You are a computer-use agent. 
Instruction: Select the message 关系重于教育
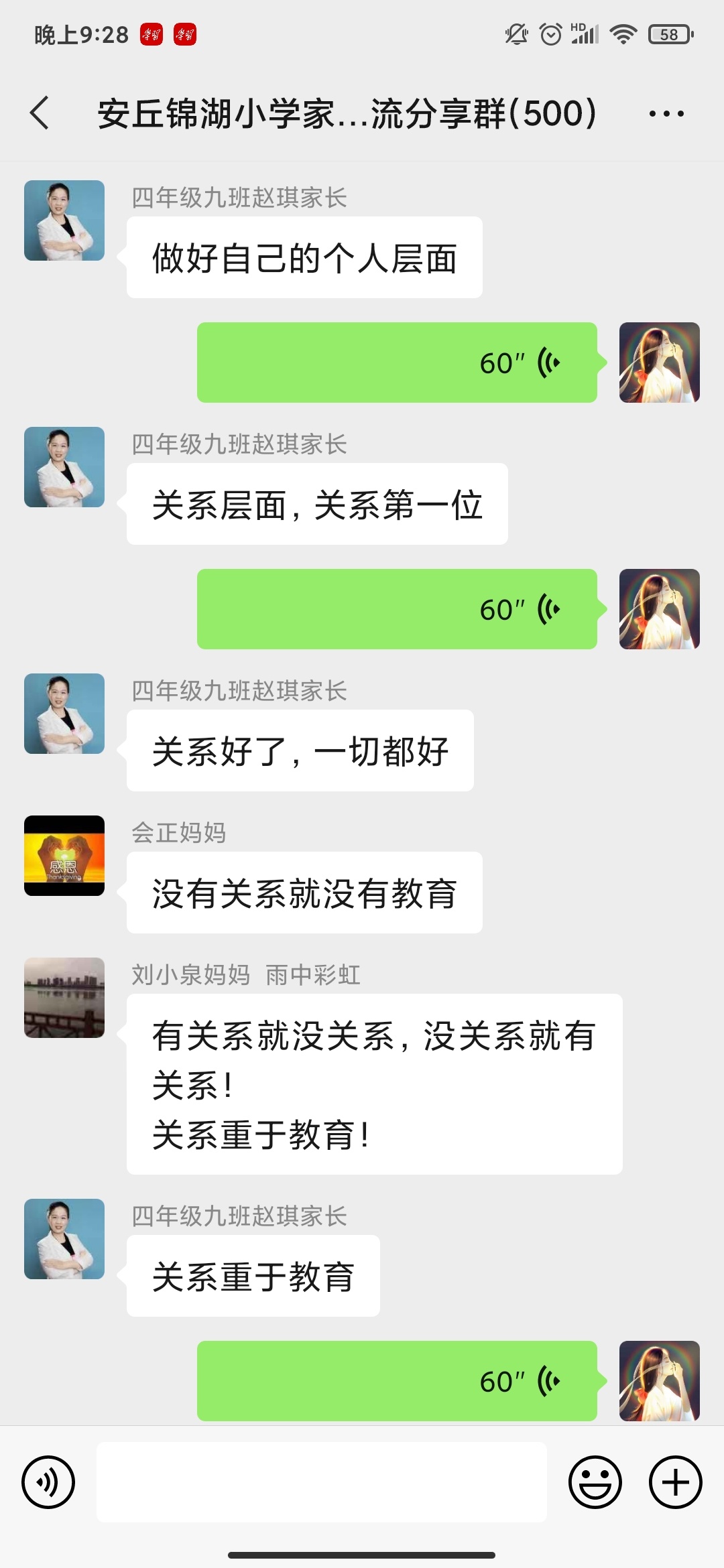pyautogui.click(x=253, y=1276)
